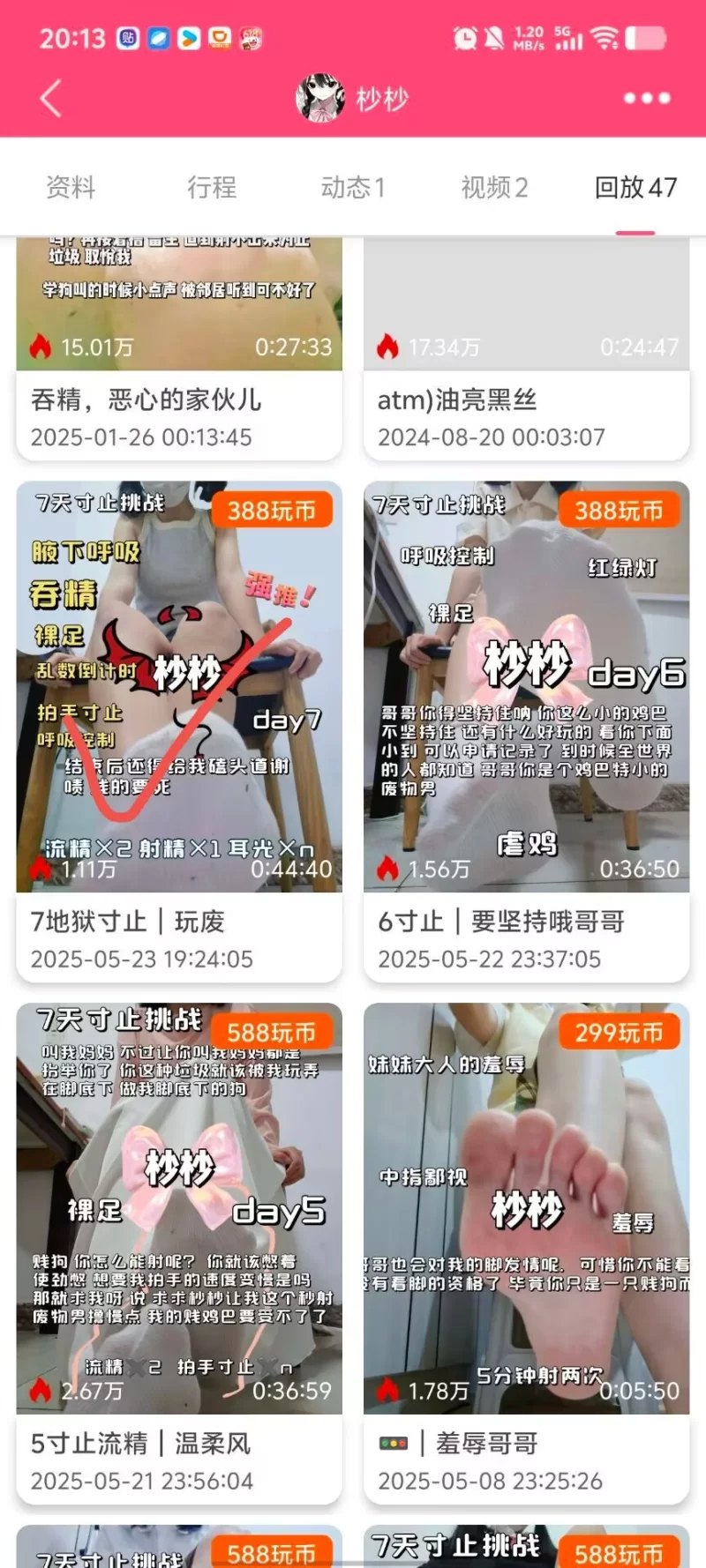706x1568 pixels.
Task: Switch to the 行程 tab
Action: pyautogui.click(x=212, y=187)
